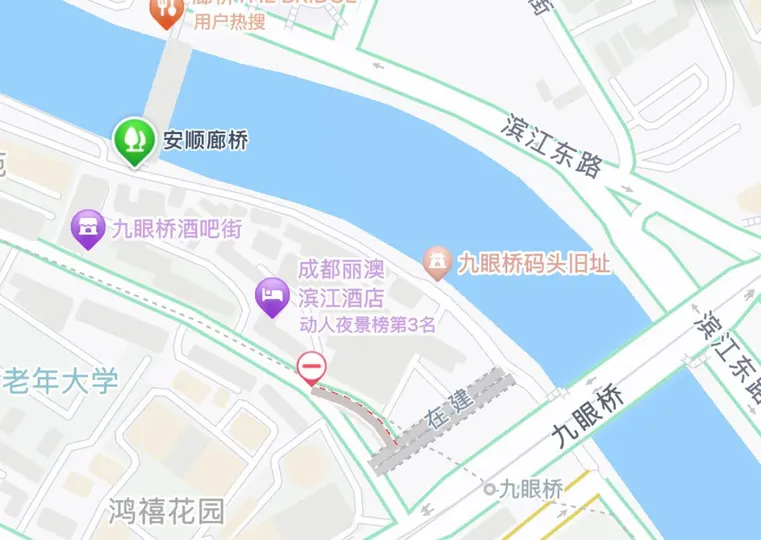The image size is (761, 540).
Task: Select the 九眼桥 stop marker
Action: [x=489, y=489]
